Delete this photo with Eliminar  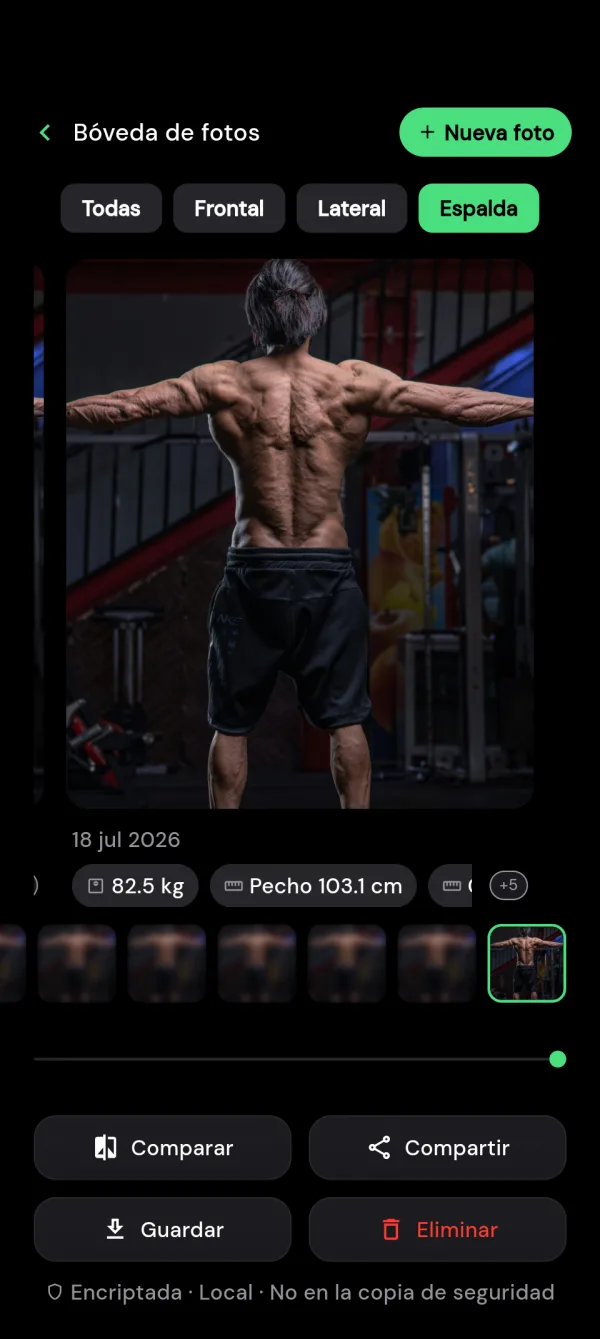click(x=438, y=1230)
